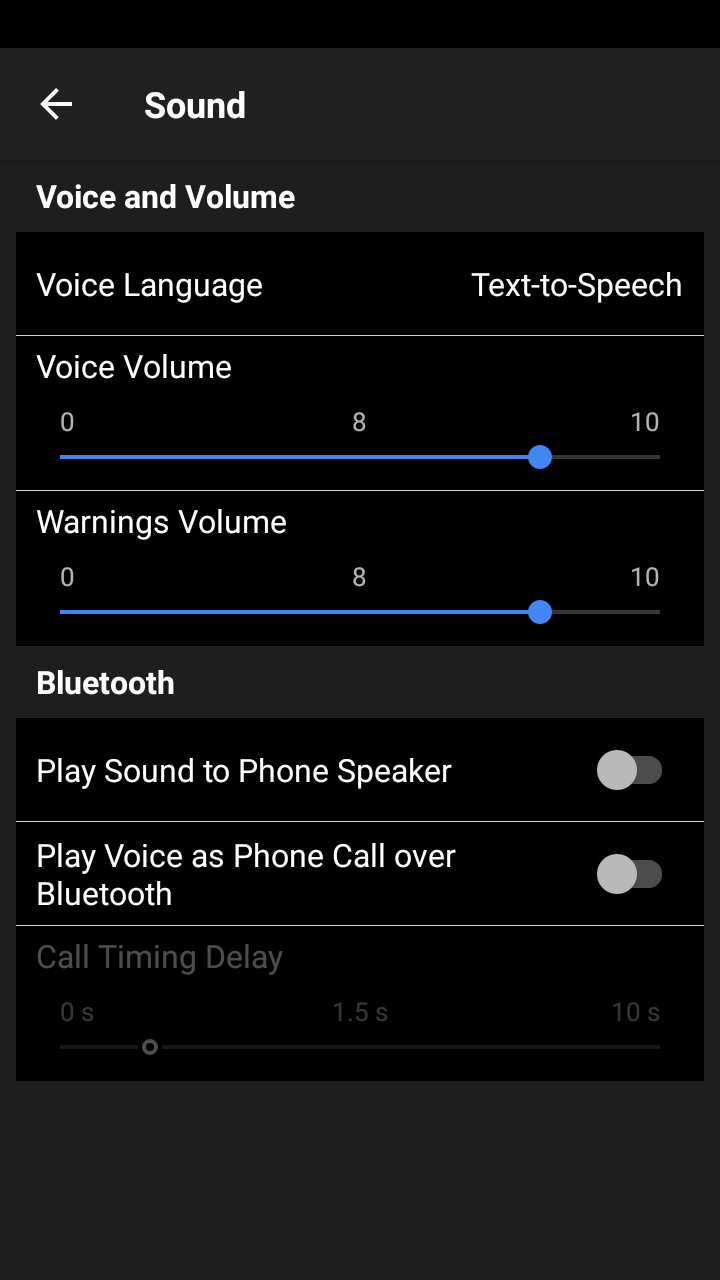
Task: Click the Warnings Volume slider handle
Action: tap(540, 612)
